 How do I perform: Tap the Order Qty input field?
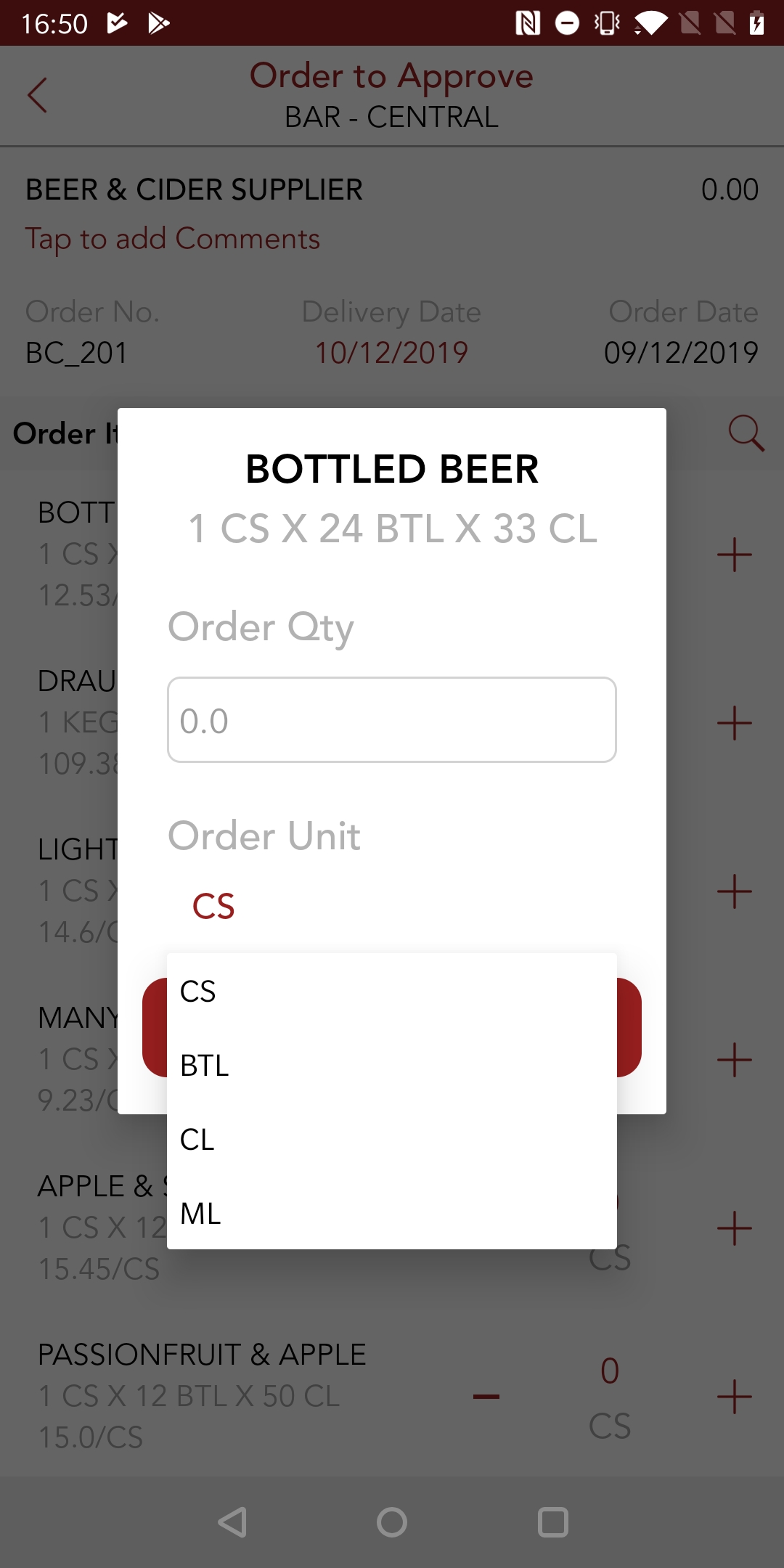[x=391, y=719]
